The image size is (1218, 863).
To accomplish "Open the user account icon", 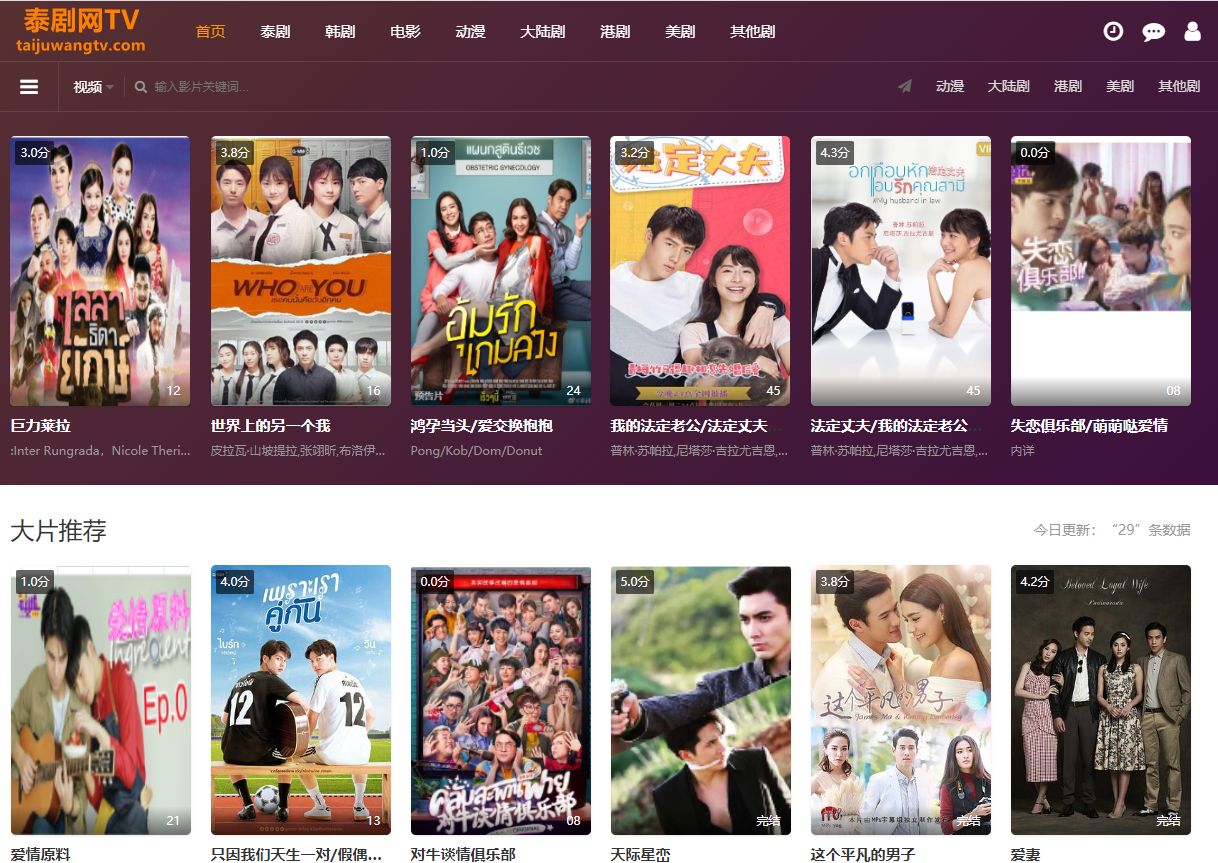I will (1192, 31).
